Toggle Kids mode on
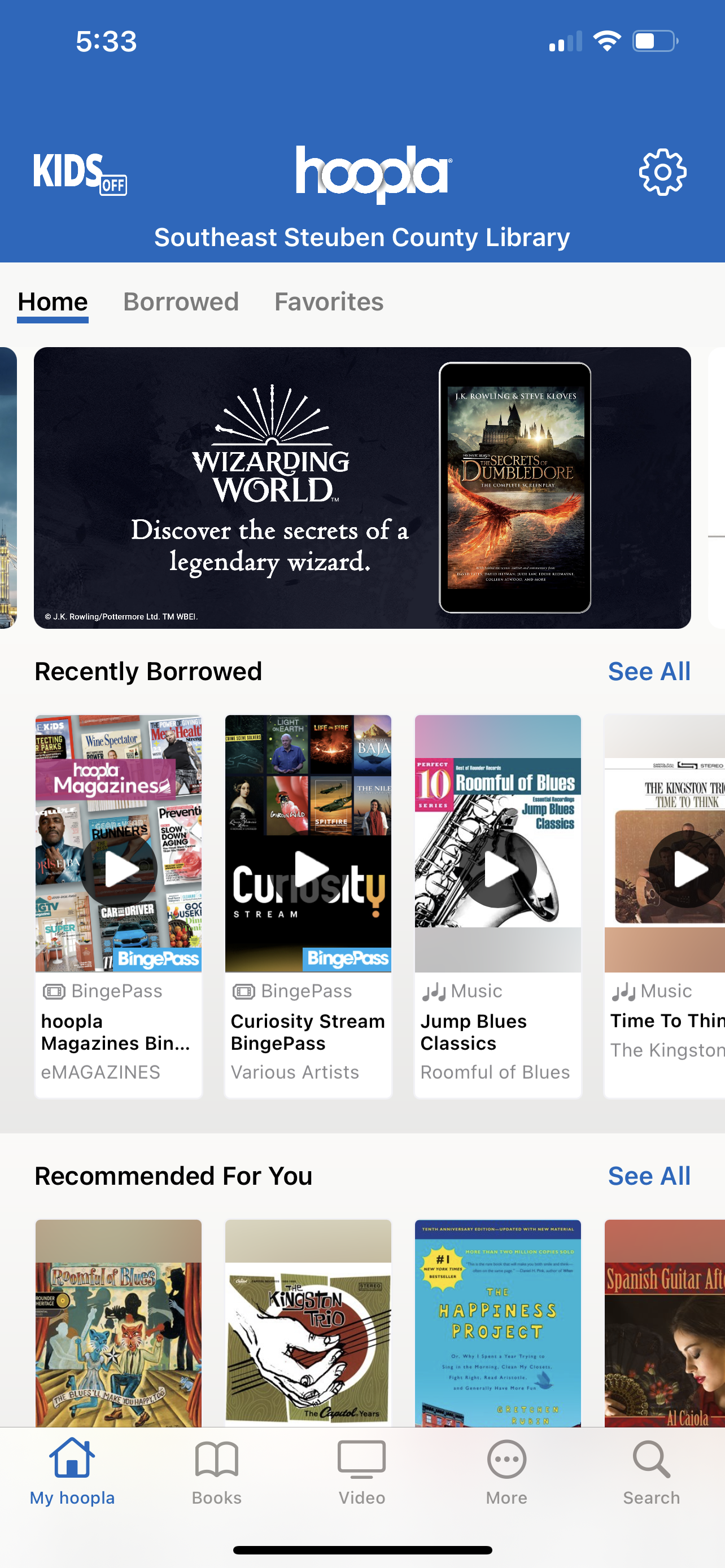Image resolution: width=725 pixels, height=1568 pixels. coord(80,173)
